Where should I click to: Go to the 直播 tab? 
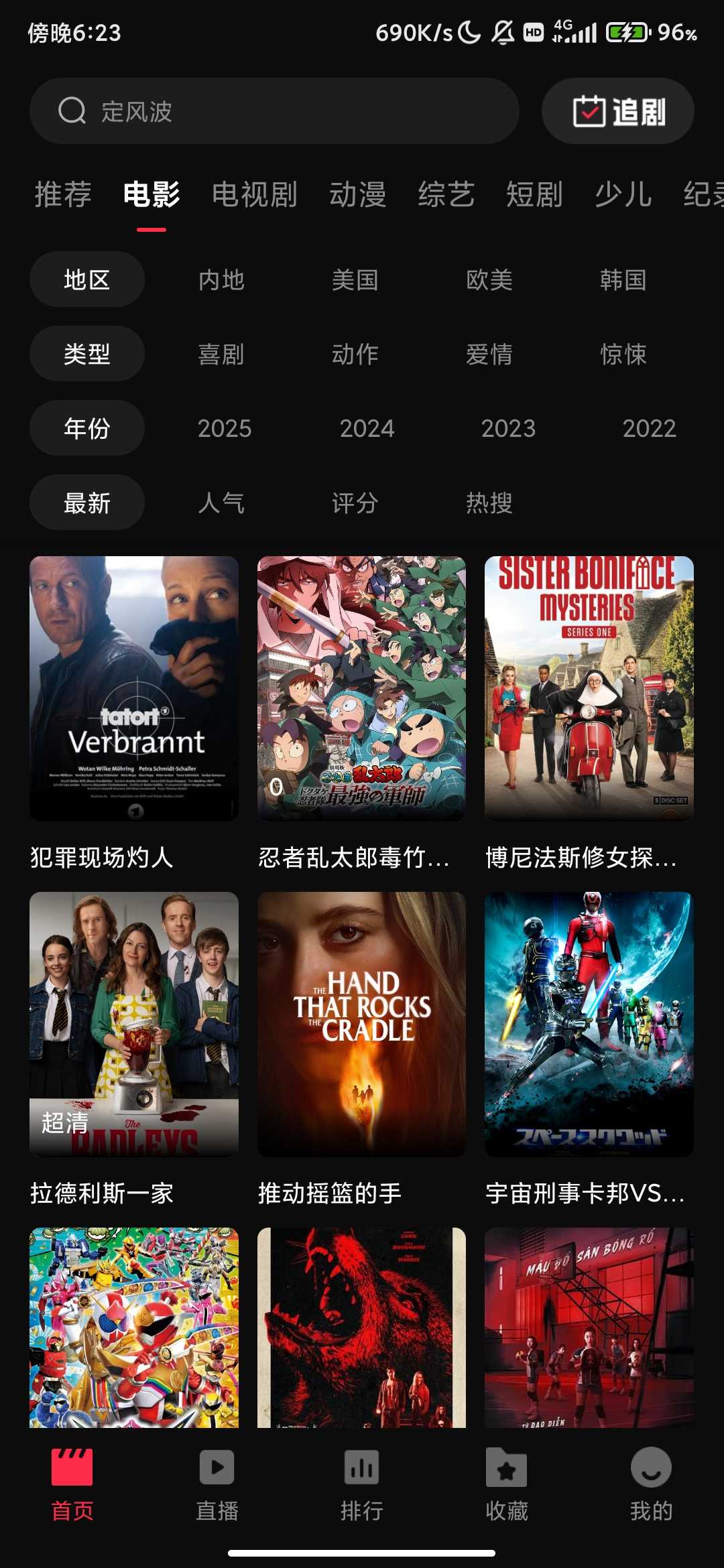[x=217, y=1484]
